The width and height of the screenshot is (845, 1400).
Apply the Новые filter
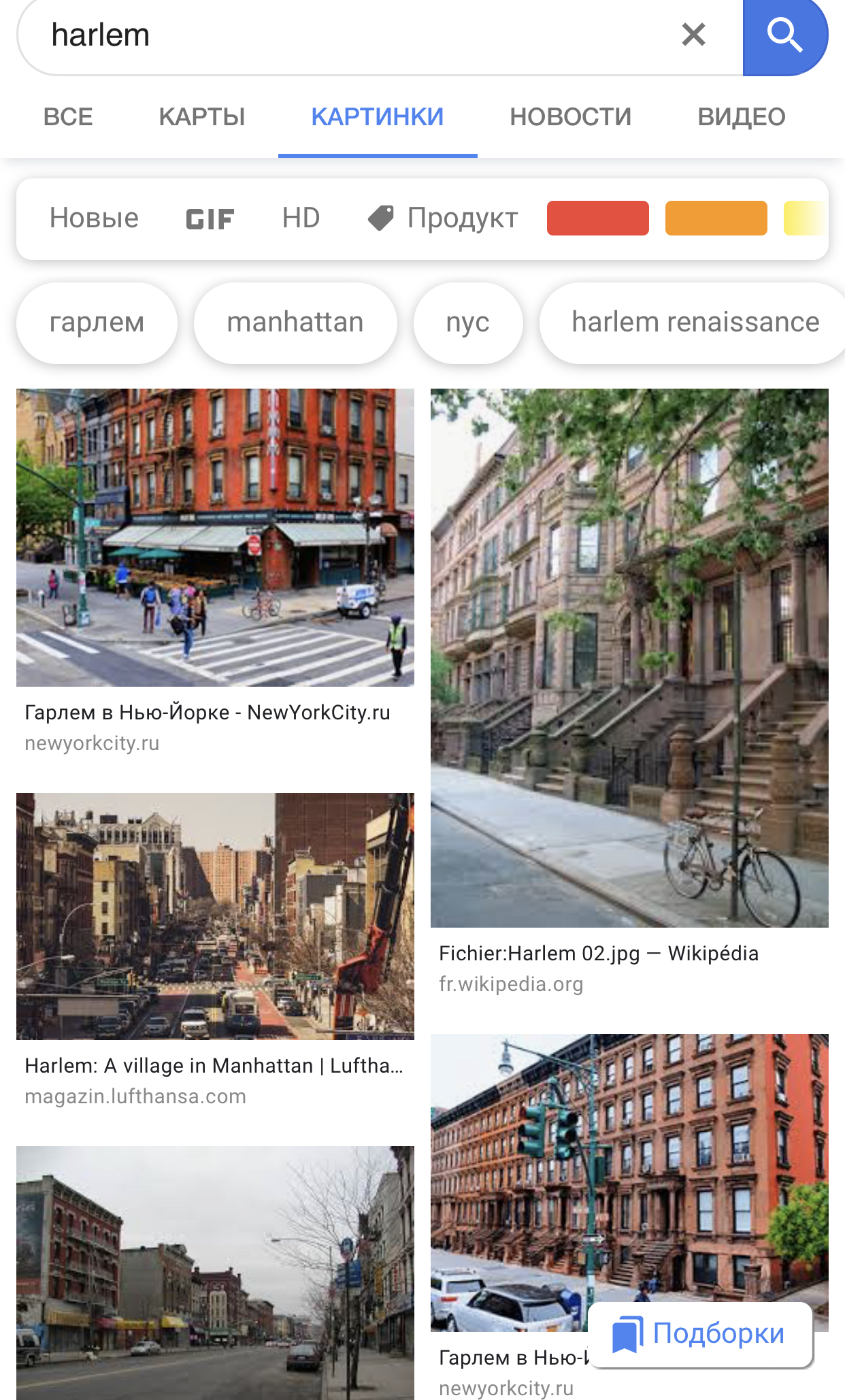[94, 218]
